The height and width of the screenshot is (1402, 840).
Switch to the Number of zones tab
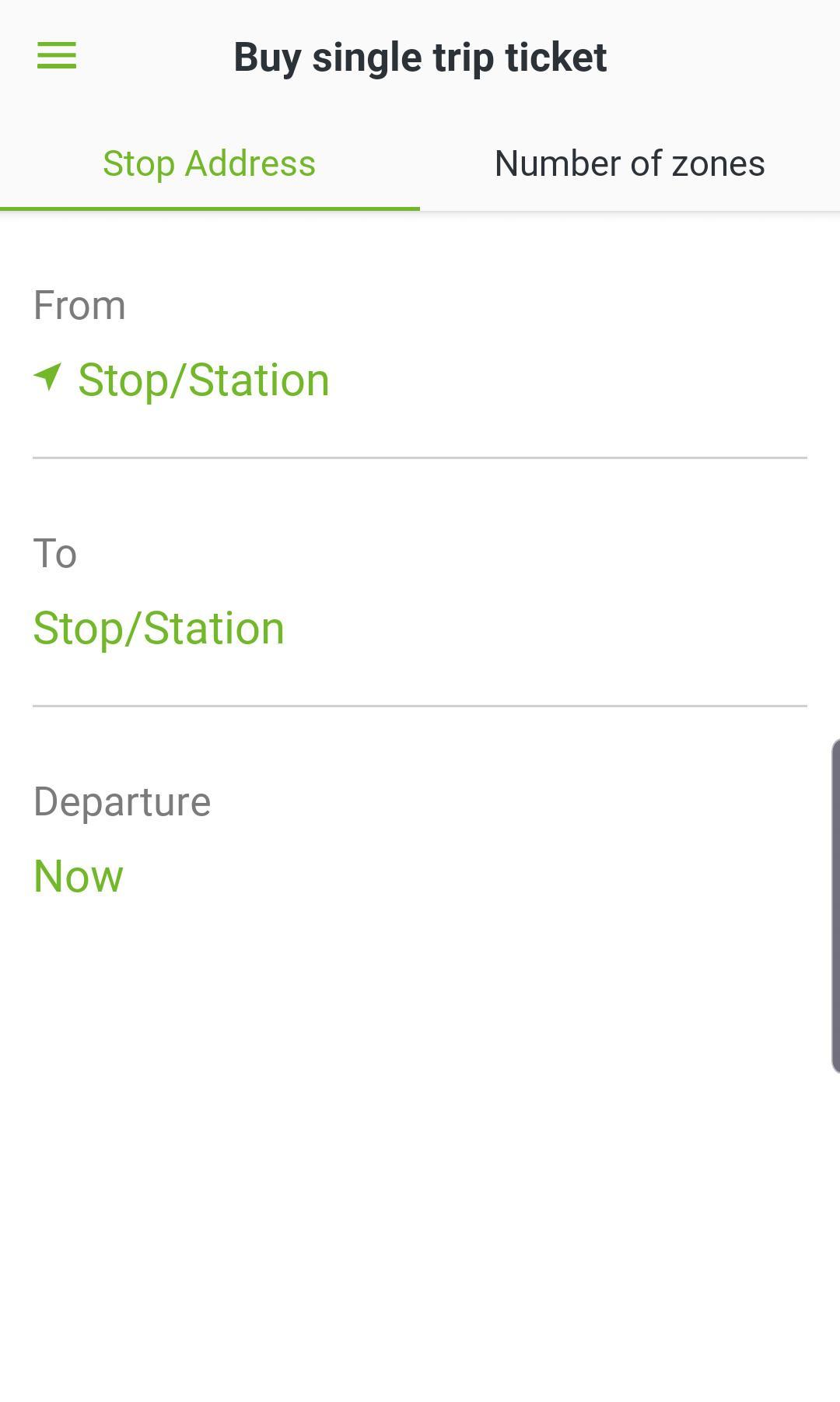tap(630, 163)
